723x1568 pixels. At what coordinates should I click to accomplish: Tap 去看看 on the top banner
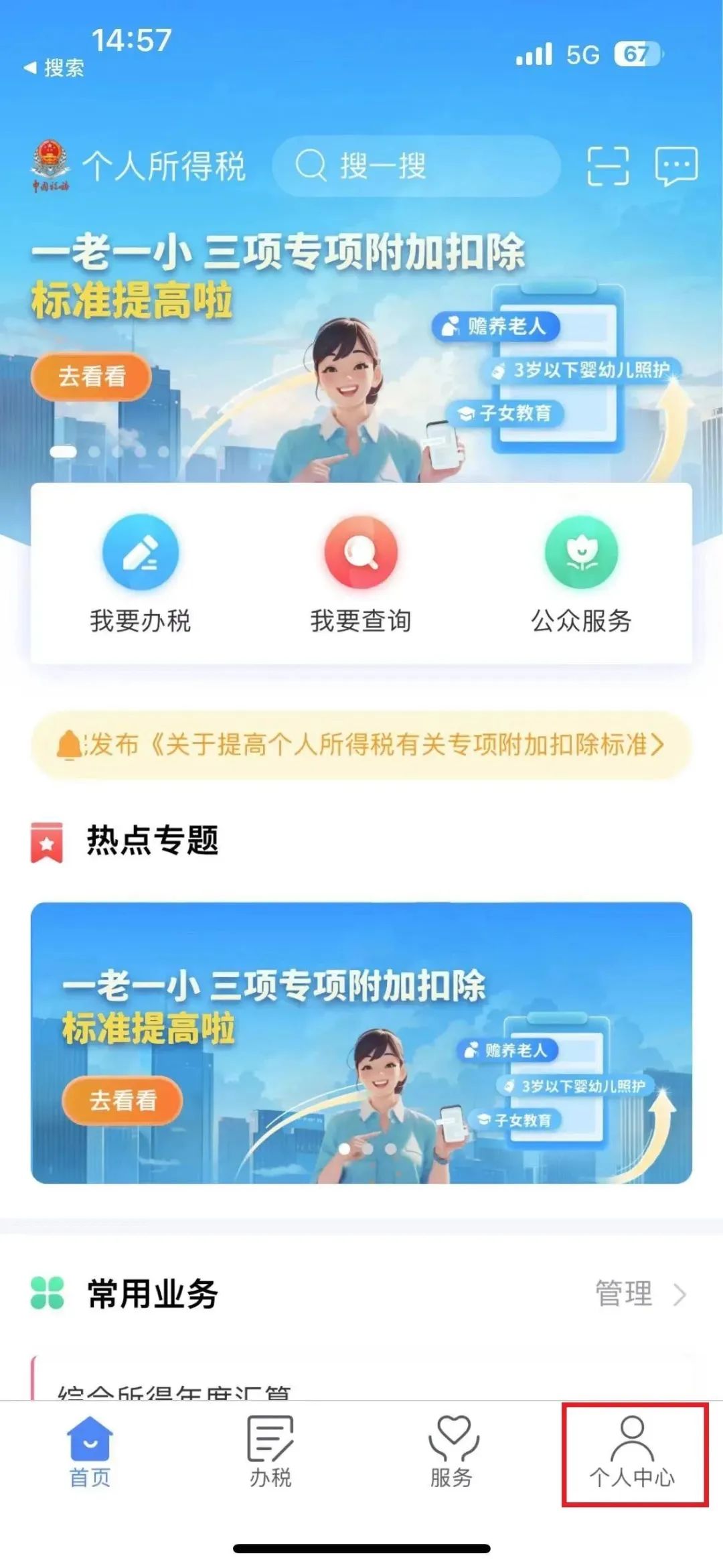(x=91, y=376)
